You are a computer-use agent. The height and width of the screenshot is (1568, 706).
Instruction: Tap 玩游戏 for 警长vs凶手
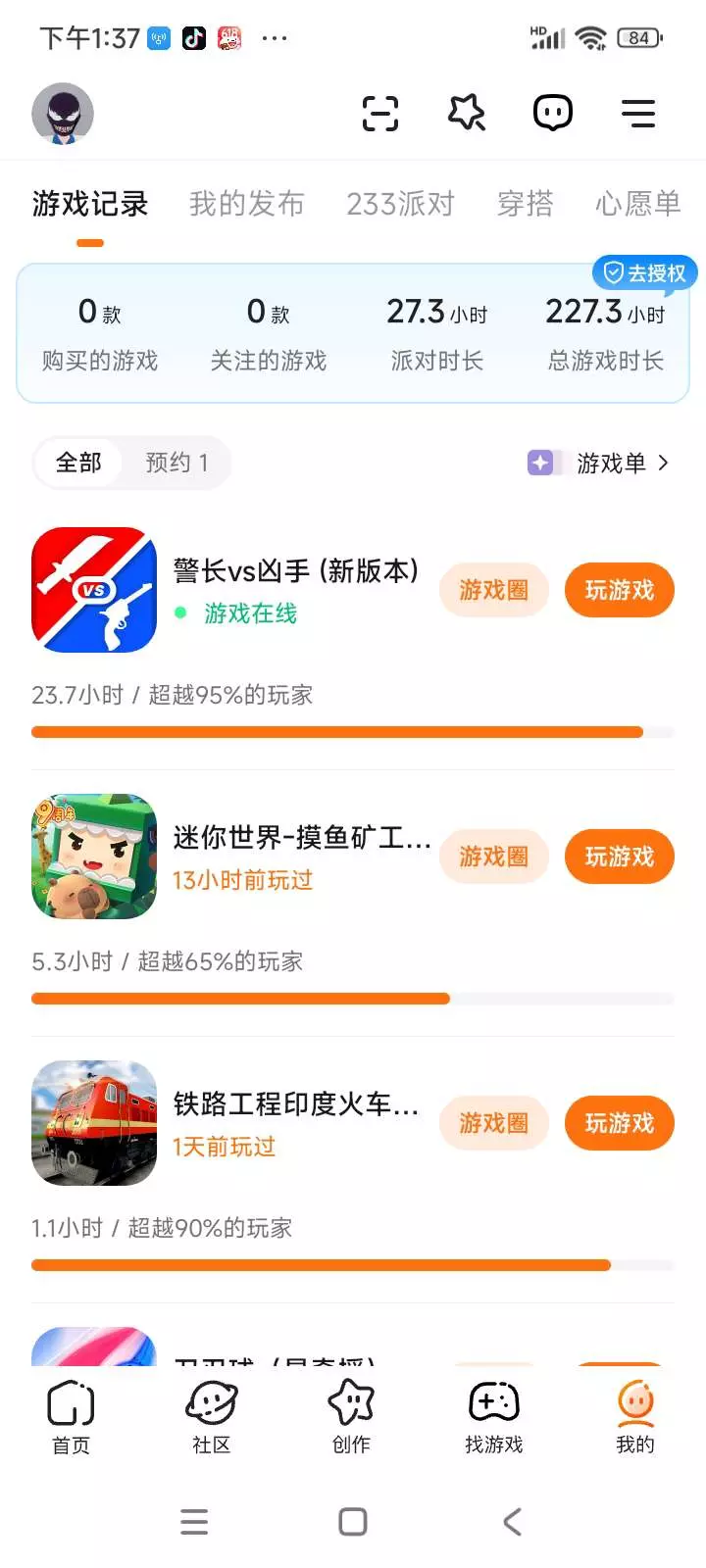pyautogui.click(x=619, y=590)
